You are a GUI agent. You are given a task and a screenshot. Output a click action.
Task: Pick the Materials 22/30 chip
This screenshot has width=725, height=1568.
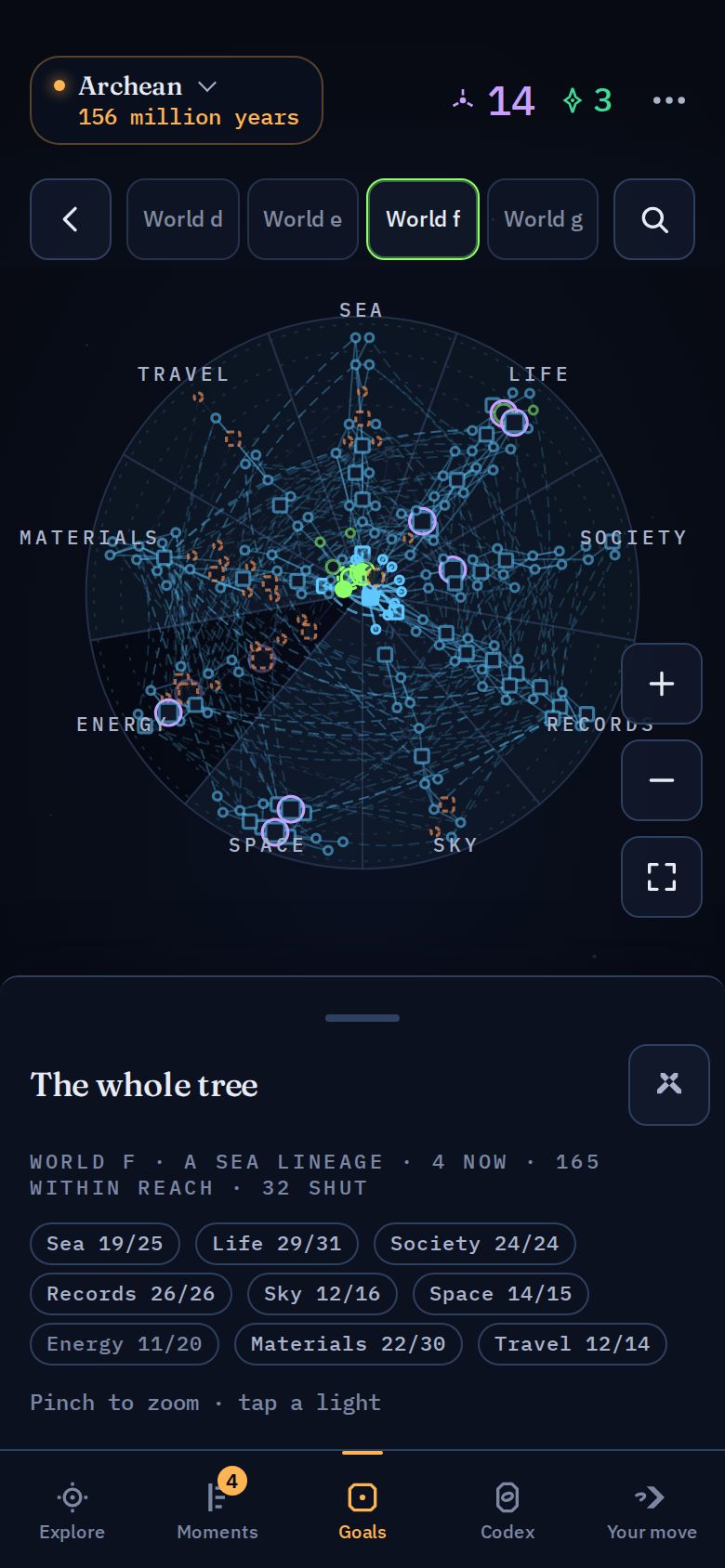[x=349, y=1344]
